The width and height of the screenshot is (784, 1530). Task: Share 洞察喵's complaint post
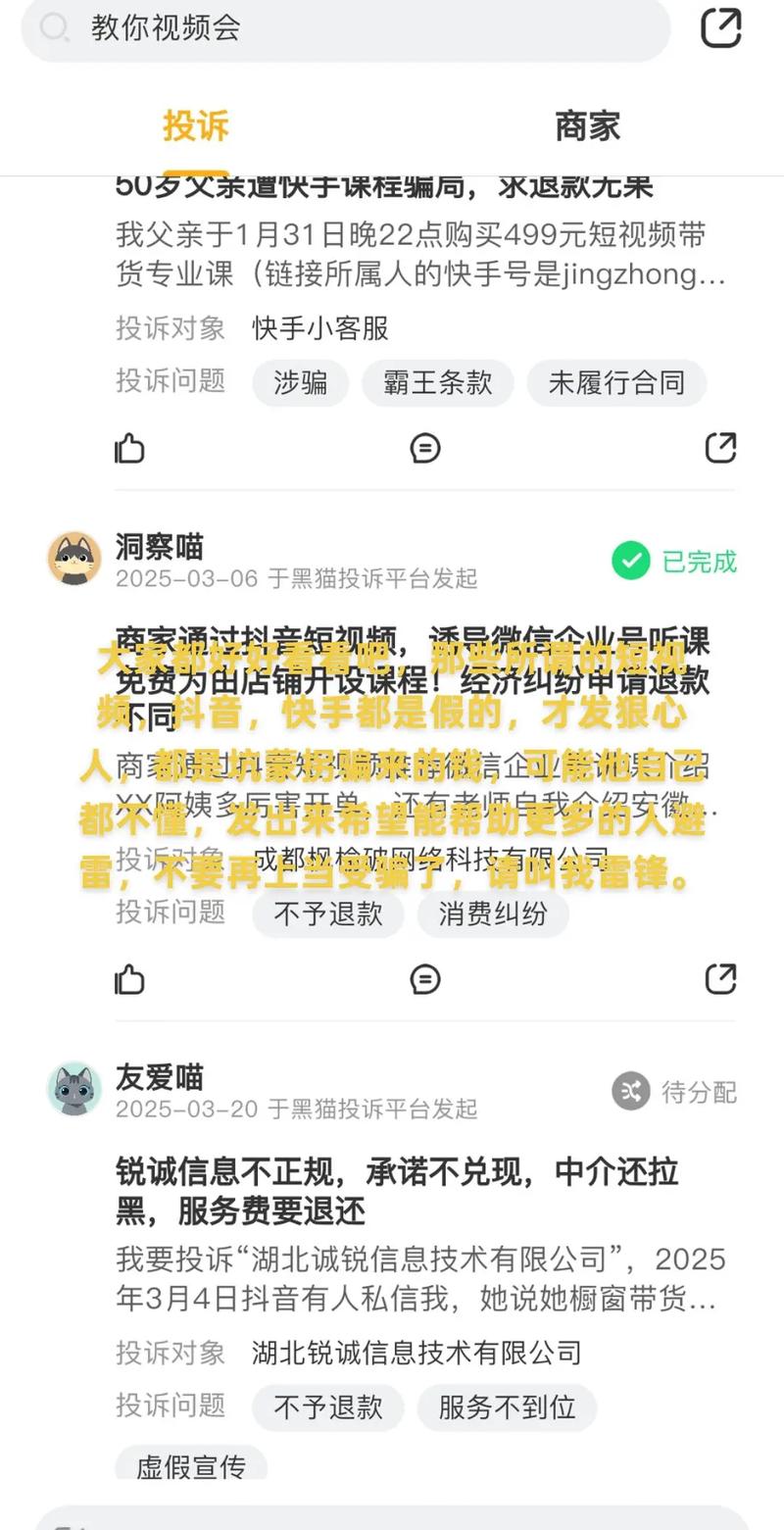point(720,979)
